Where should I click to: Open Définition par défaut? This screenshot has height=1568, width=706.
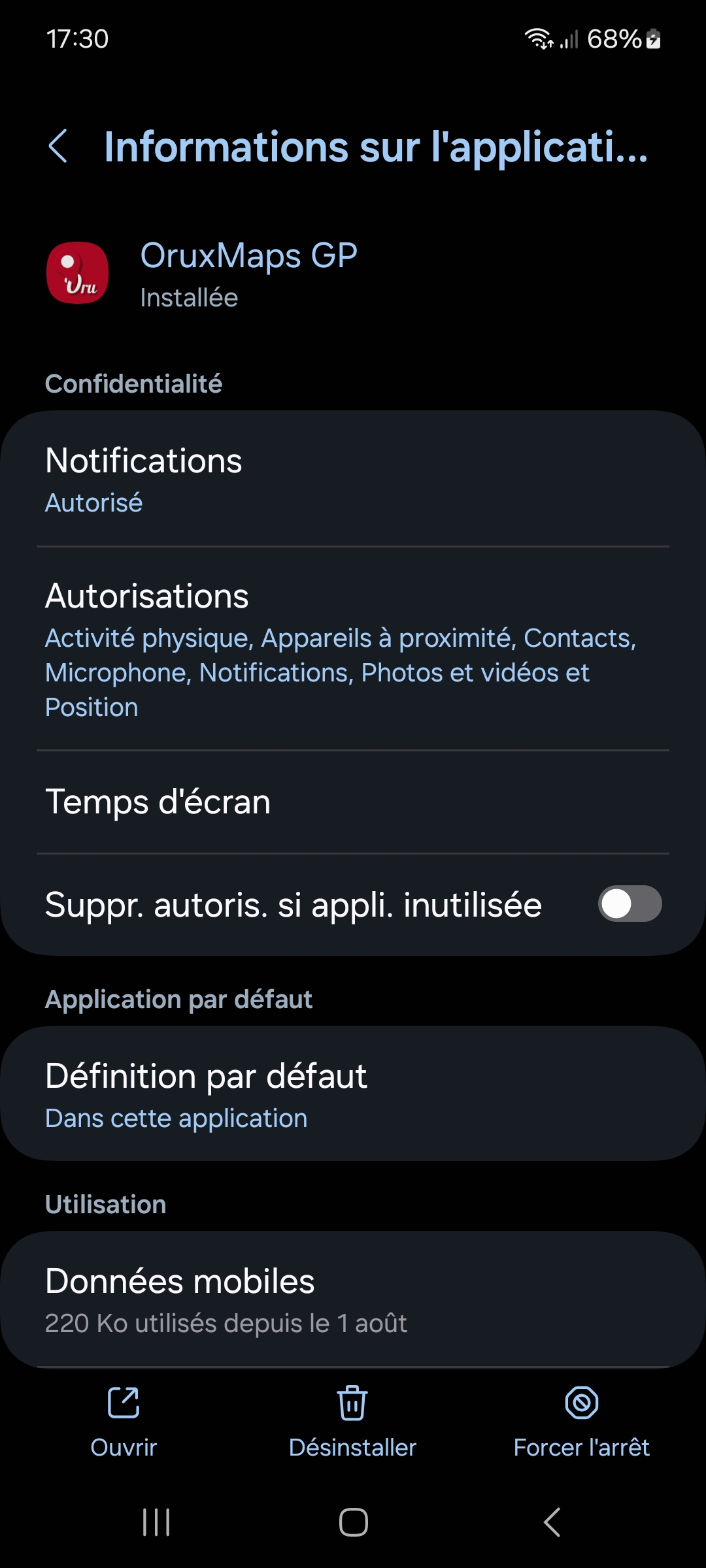pos(353,1094)
